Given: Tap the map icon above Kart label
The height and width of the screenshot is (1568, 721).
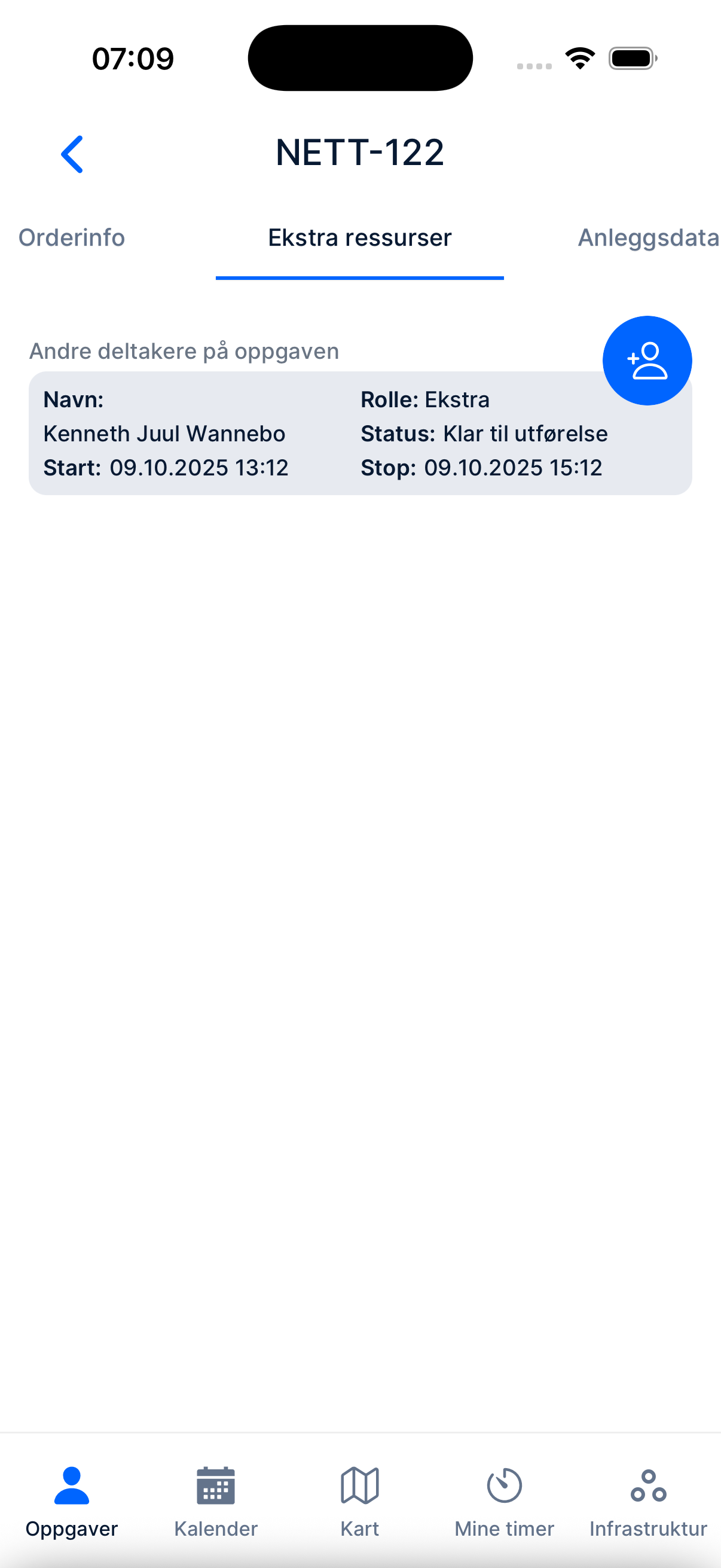Looking at the screenshot, I should pos(359,1484).
